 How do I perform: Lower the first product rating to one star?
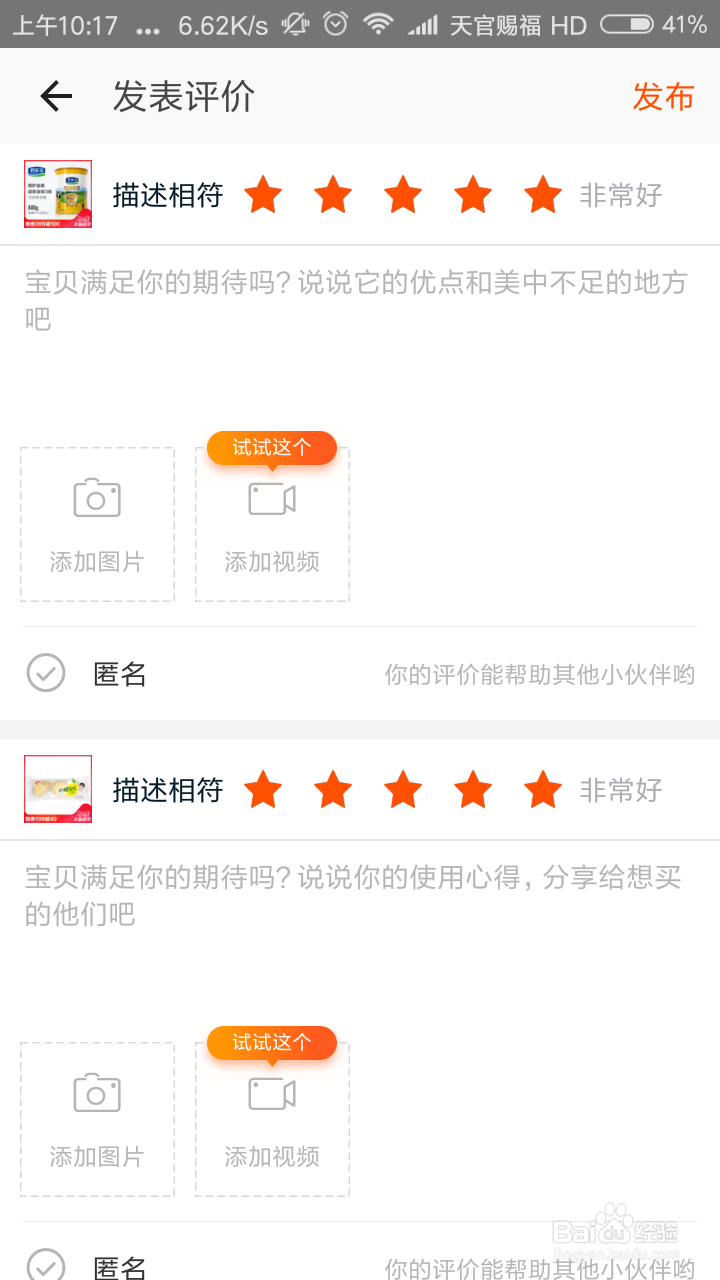263,195
